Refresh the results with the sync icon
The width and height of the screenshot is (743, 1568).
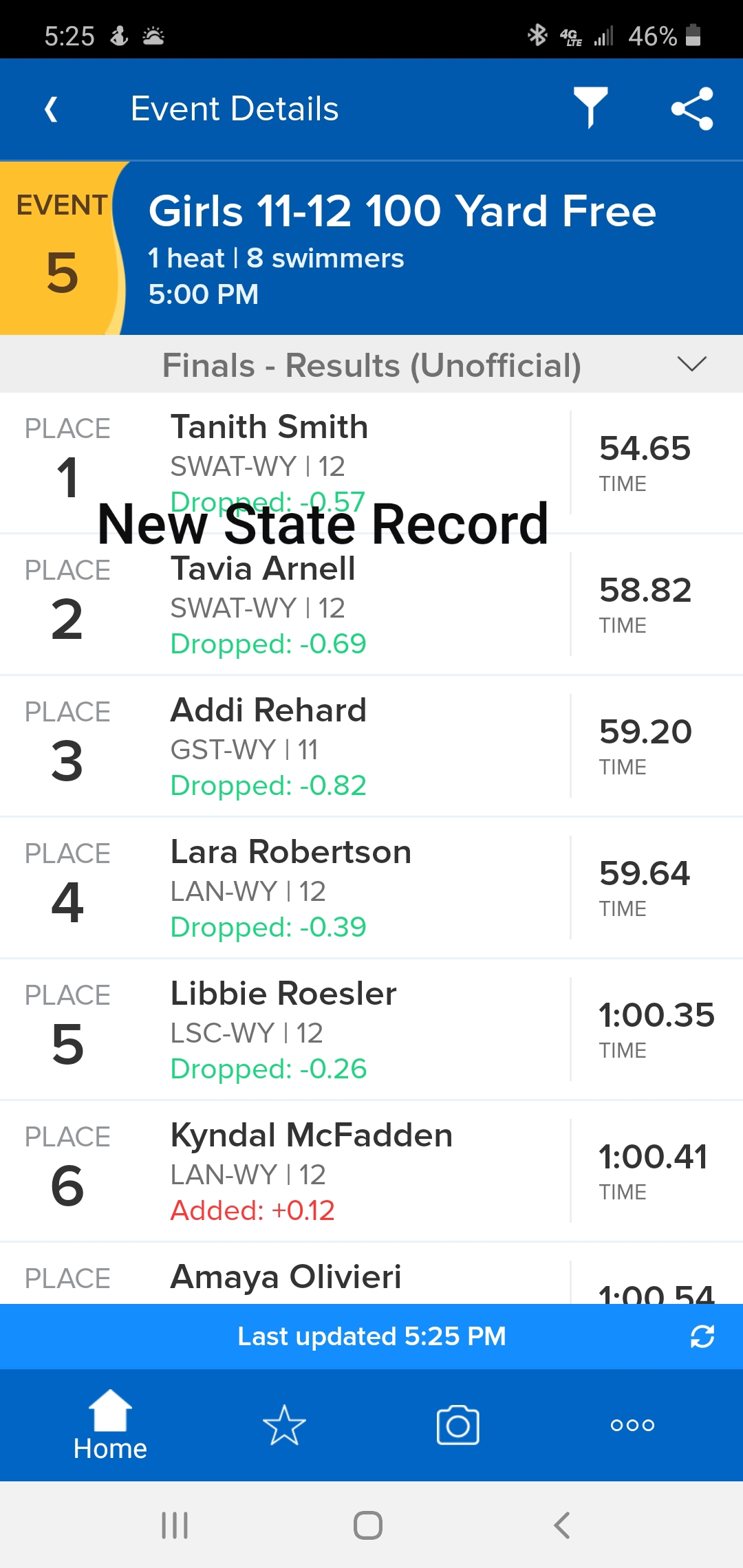pos(702,1336)
